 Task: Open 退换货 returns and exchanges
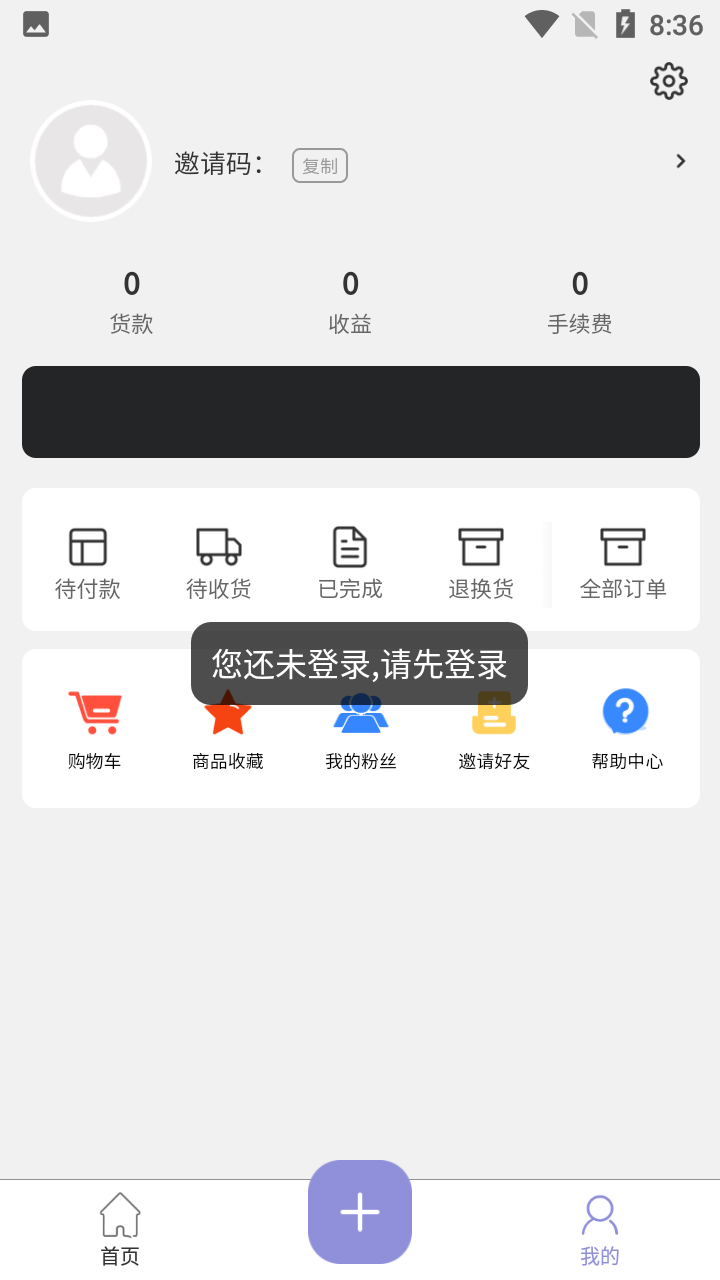pyautogui.click(x=481, y=563)
